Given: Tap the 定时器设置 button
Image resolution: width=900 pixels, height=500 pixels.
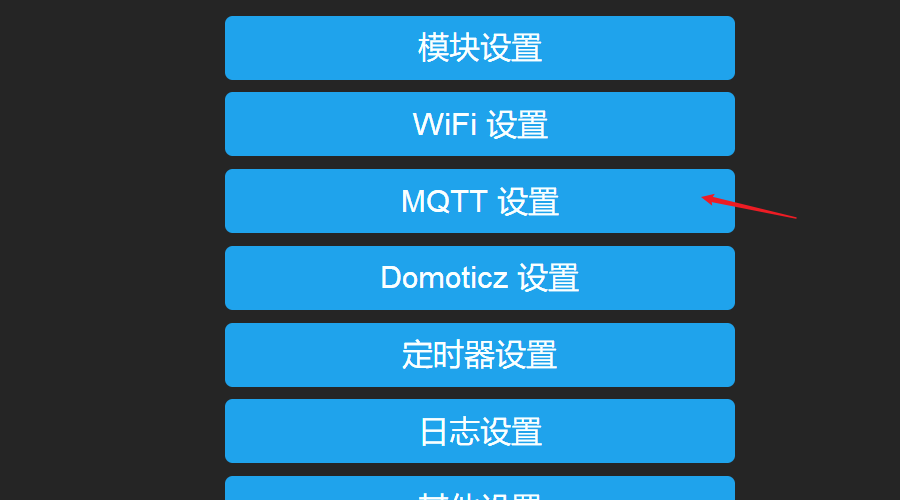Looking at the screenshot, I should (x=480, y=355).
